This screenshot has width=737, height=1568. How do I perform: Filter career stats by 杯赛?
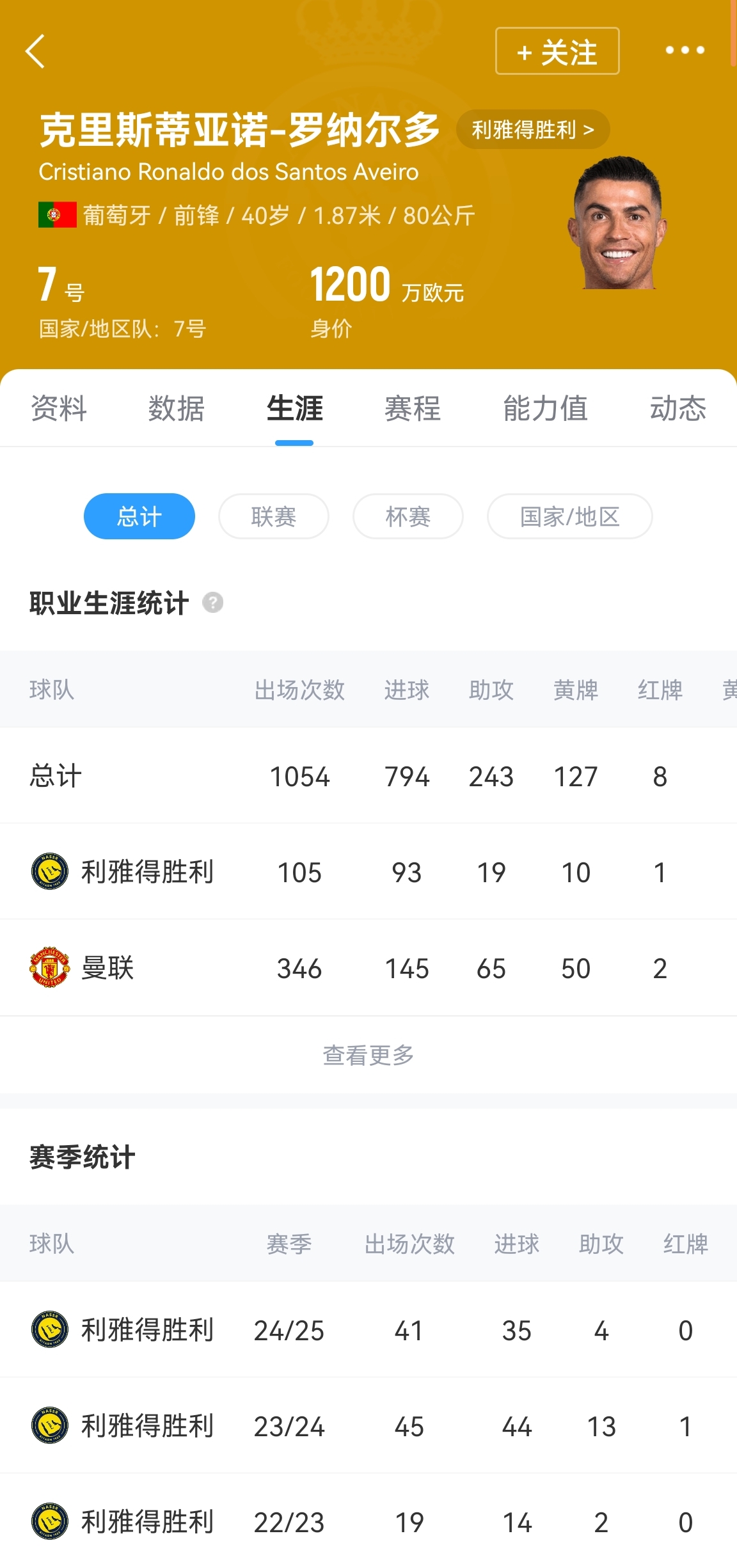tap(408, 516)
